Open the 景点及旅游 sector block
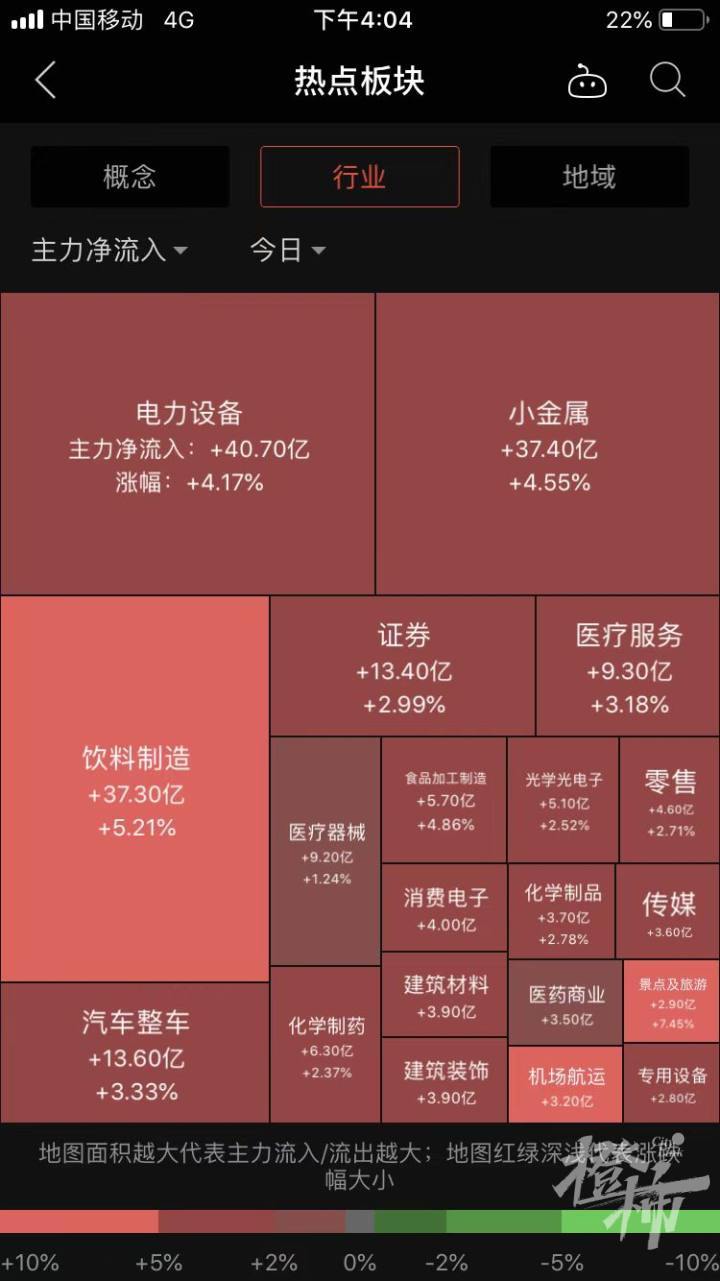Screen dimensions: 720x1281 click(672, 1002)
